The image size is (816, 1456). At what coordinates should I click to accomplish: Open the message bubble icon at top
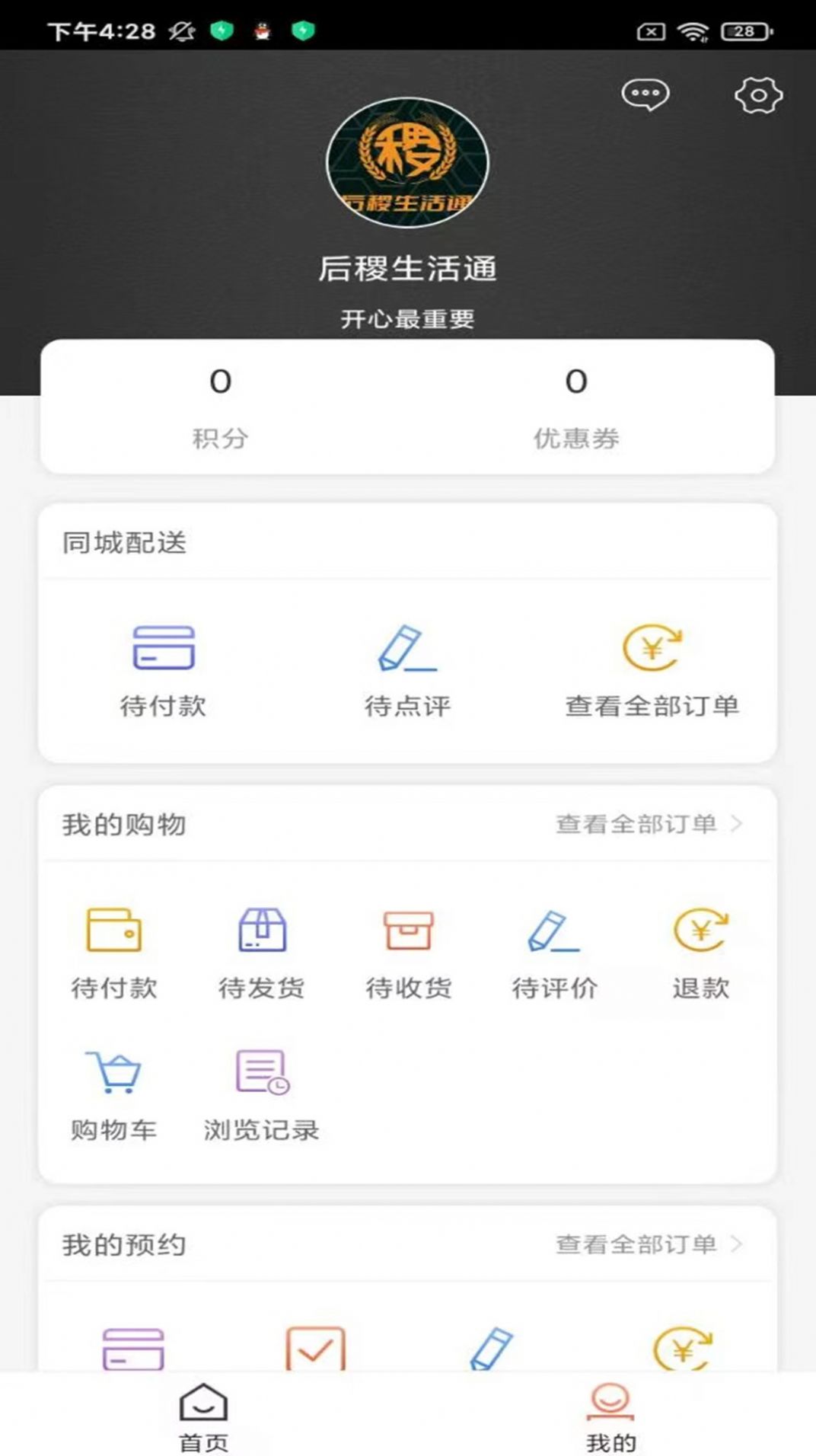tap(645, 94)
